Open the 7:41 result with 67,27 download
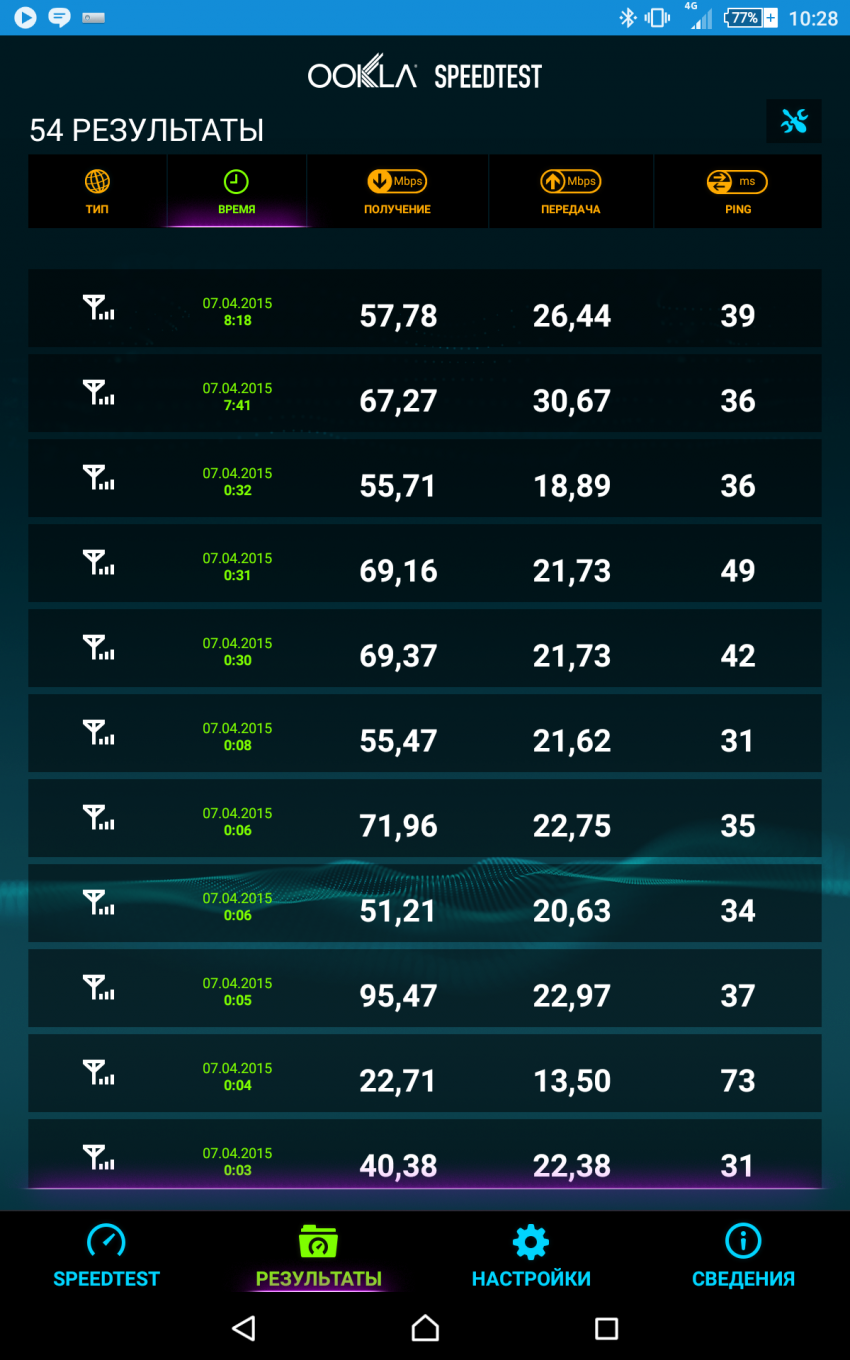Viewport: 850px width, 1360px height. [424, 394]
